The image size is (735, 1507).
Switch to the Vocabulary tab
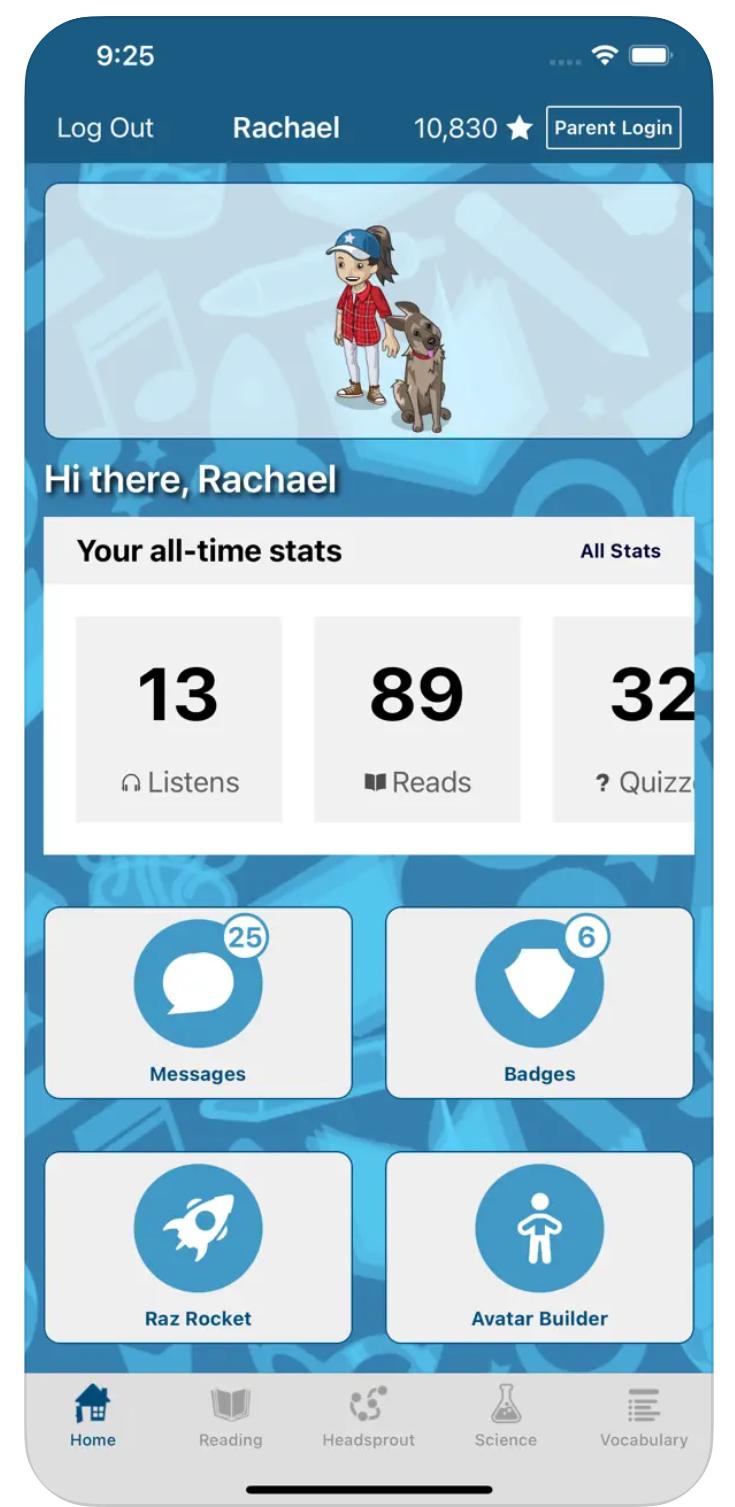pos(643,1418)
